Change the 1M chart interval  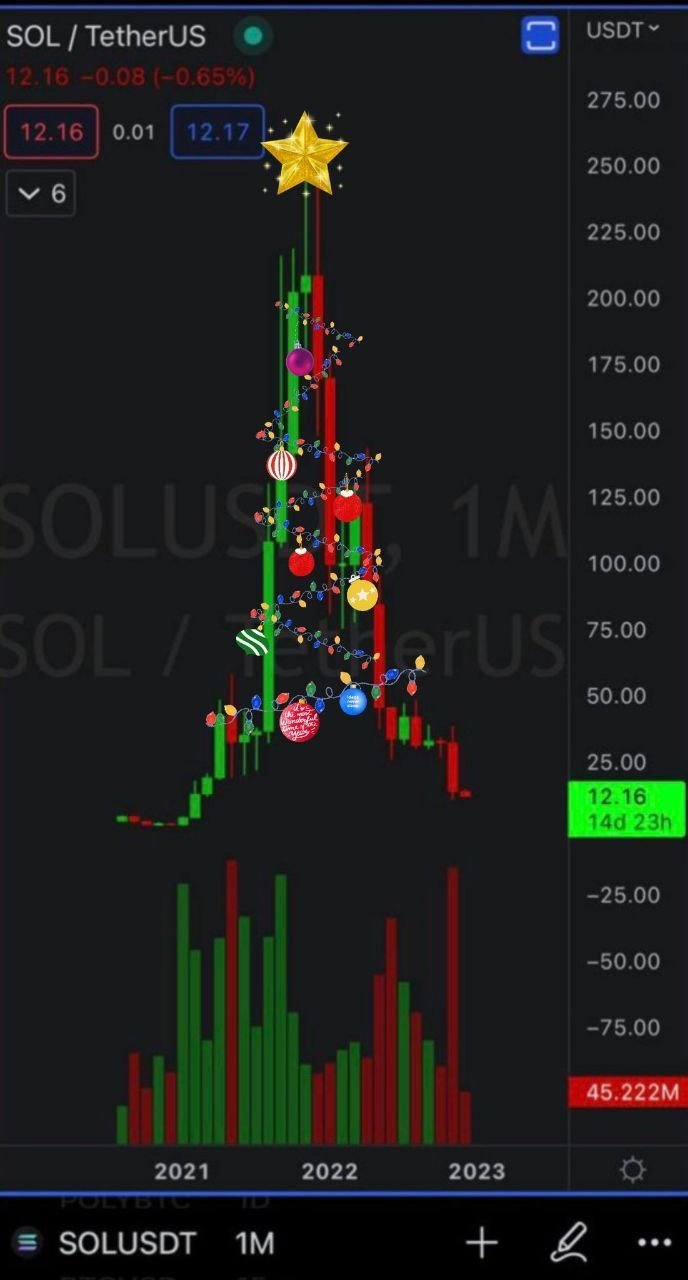254,1243
